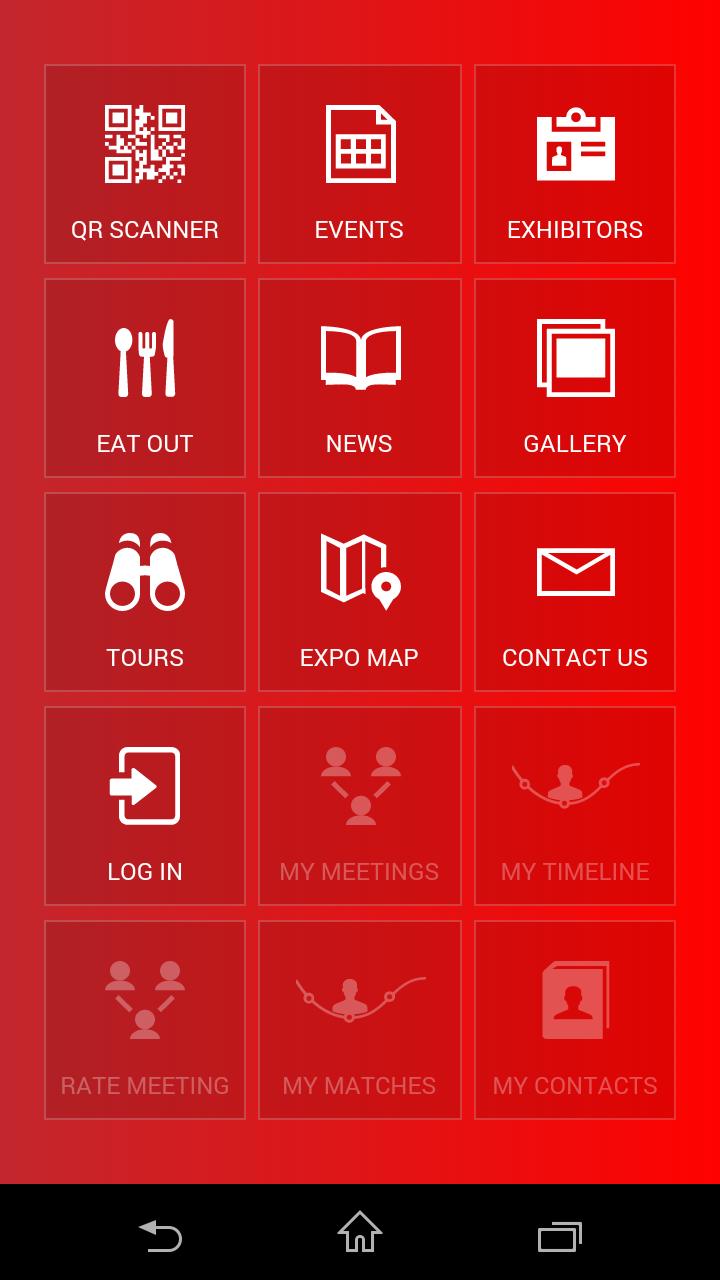Read the News section

360,378
